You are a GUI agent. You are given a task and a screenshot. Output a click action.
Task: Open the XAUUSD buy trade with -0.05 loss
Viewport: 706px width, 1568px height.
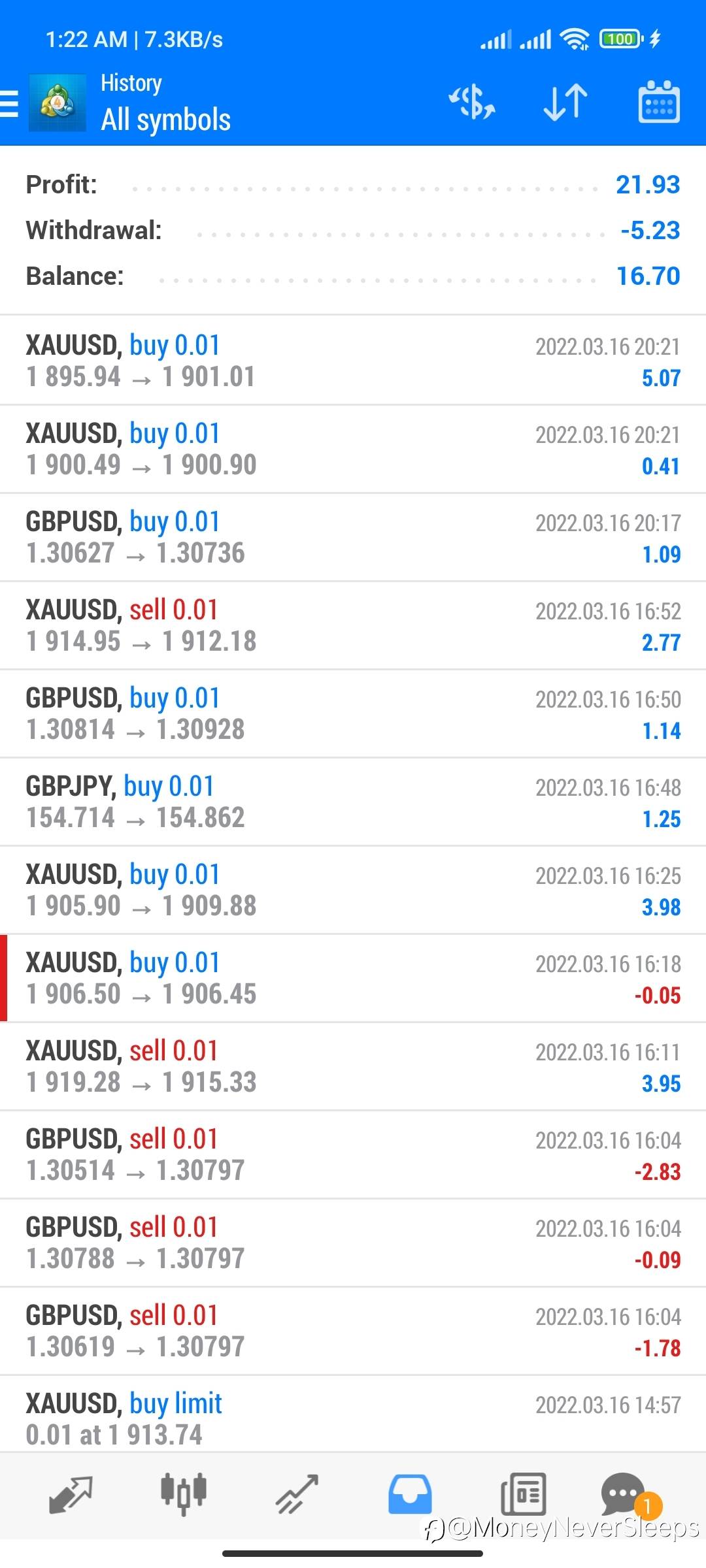coord(353,978)
